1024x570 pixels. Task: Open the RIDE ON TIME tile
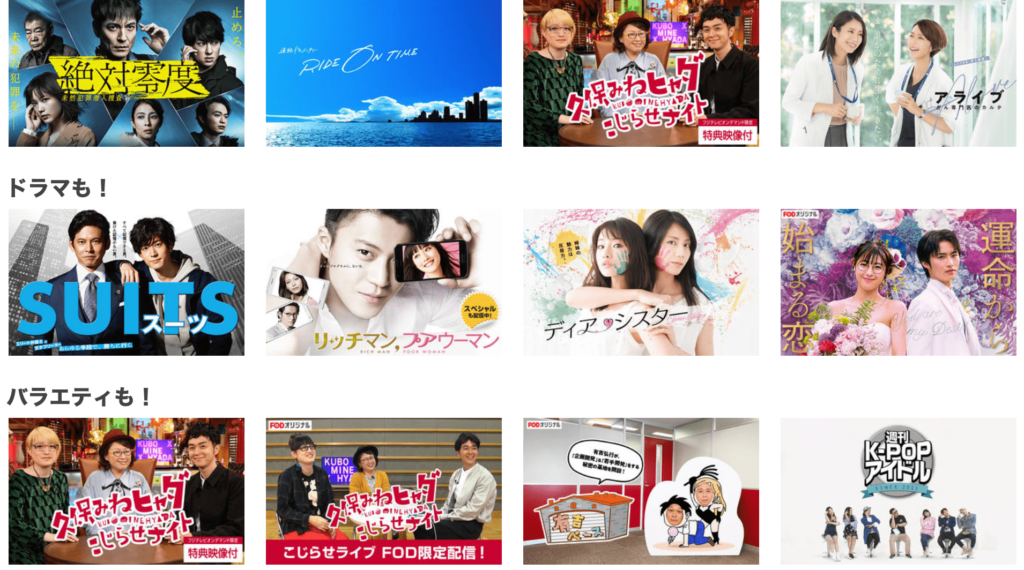383,73
